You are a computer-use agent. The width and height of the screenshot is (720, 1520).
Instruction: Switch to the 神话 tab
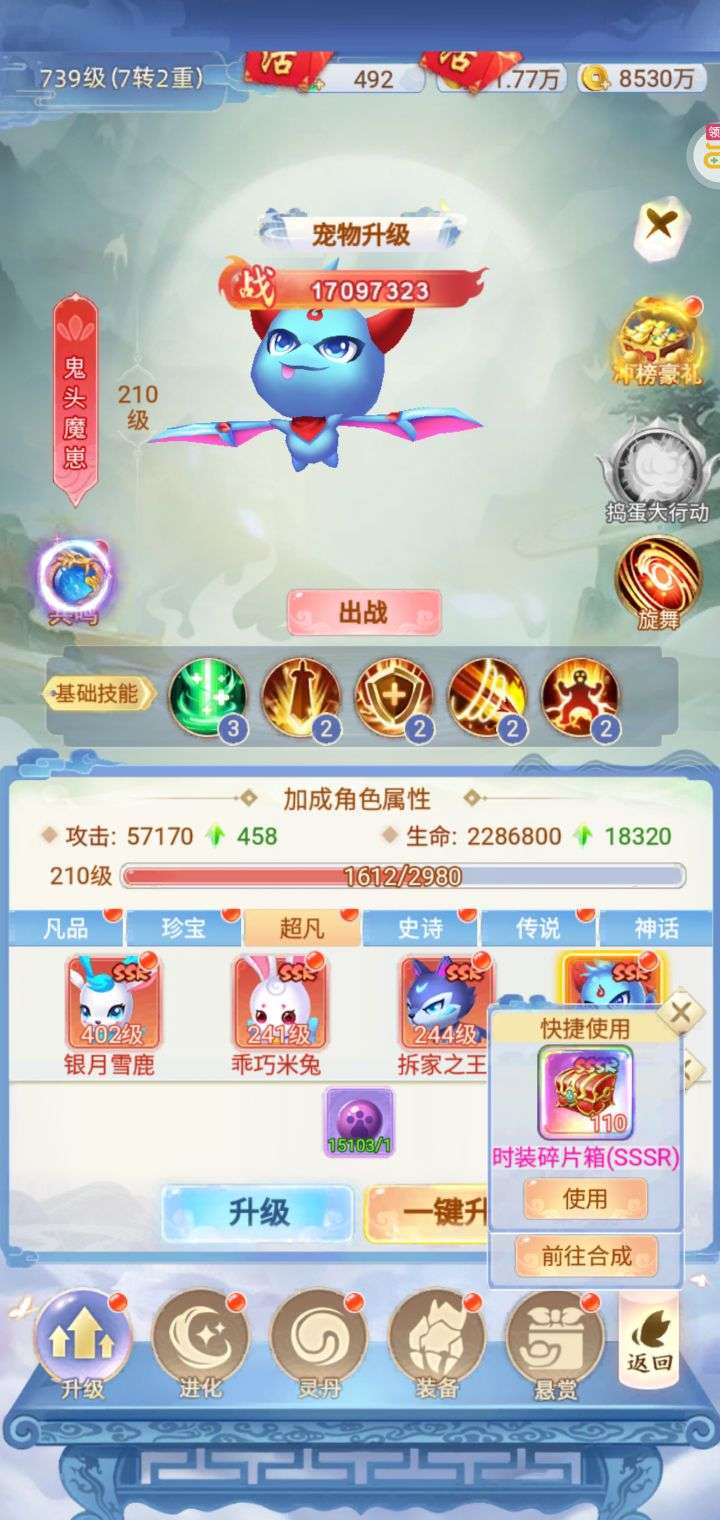point(655,928)
